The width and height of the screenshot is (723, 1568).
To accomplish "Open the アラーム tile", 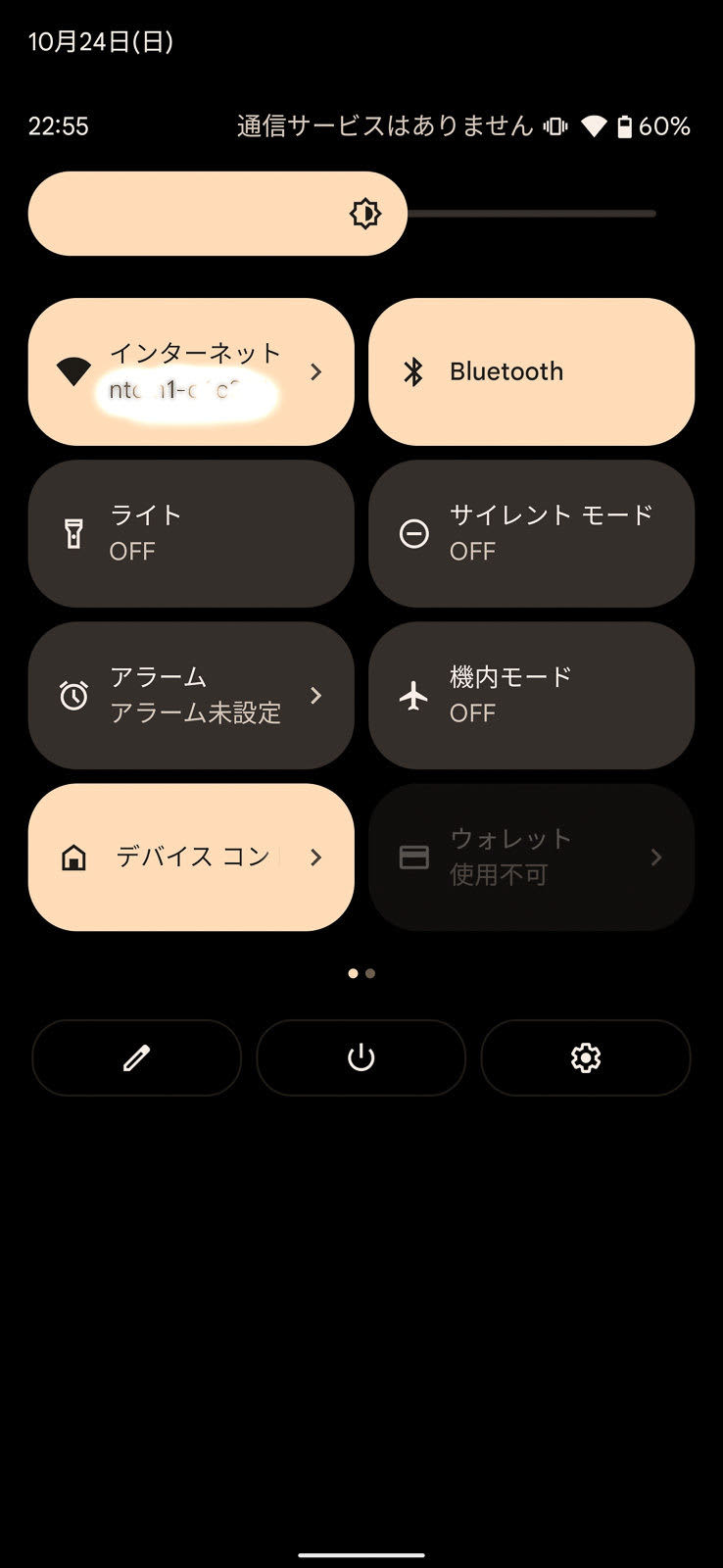I will click(x=191, y=695).
